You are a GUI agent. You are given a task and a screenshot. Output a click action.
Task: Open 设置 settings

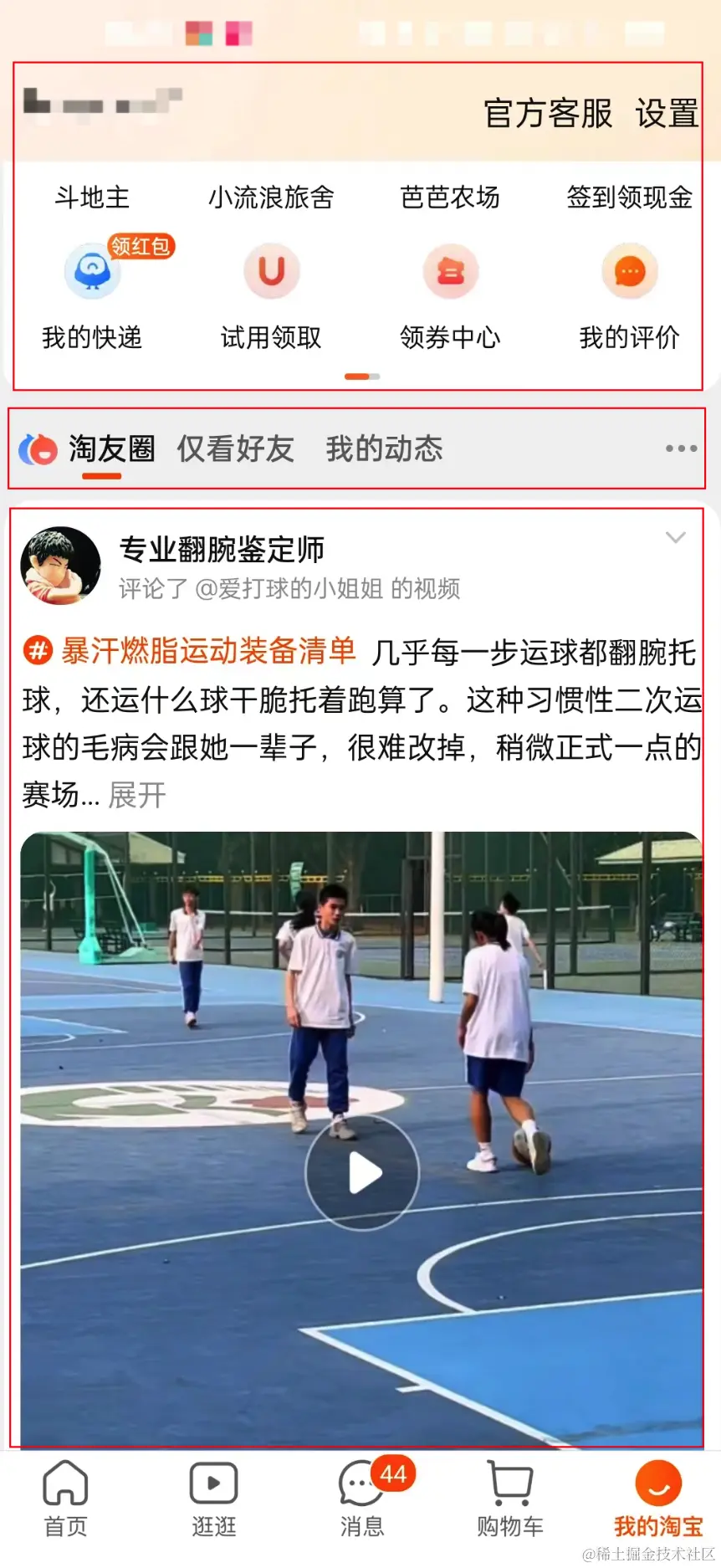[667, 113]
